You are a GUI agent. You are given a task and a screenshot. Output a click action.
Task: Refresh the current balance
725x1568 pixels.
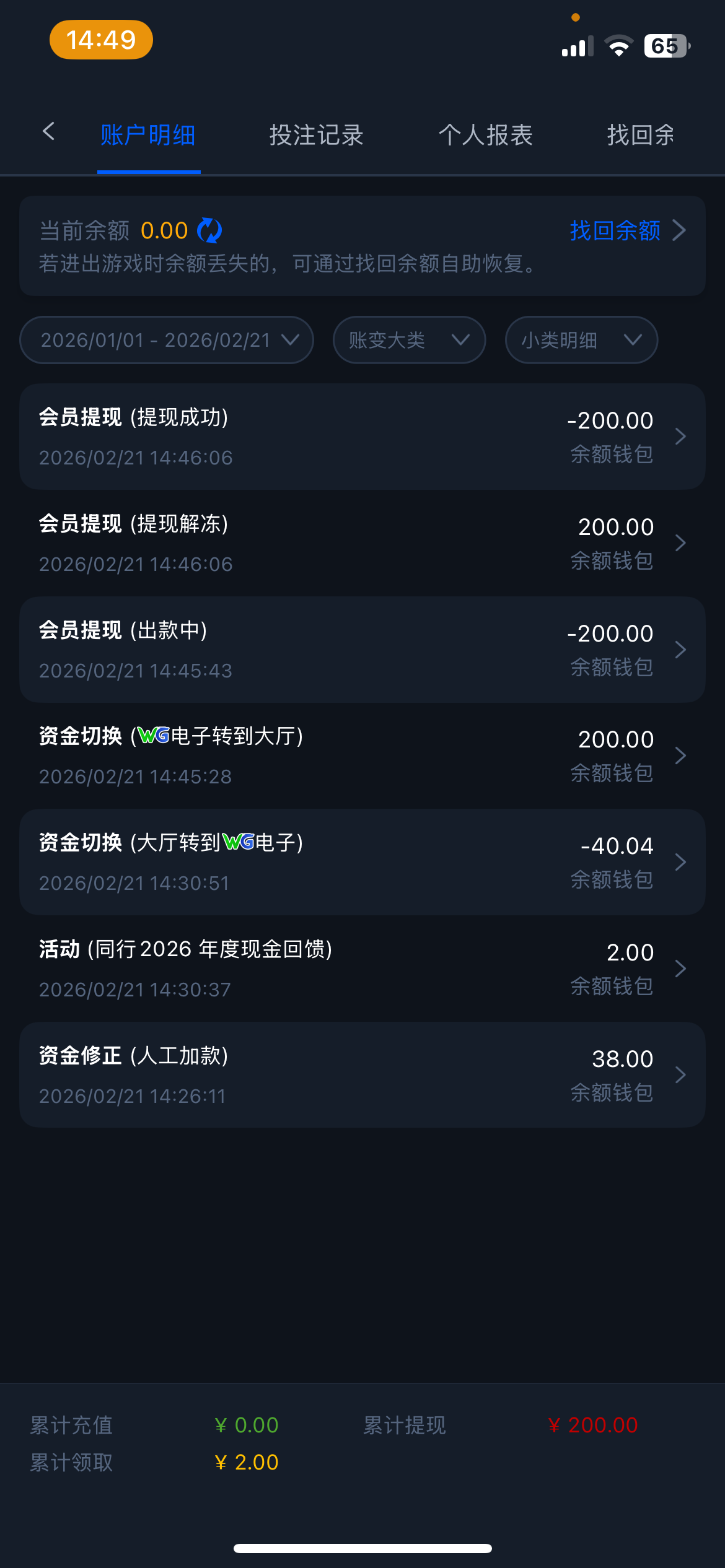point(209,230)
